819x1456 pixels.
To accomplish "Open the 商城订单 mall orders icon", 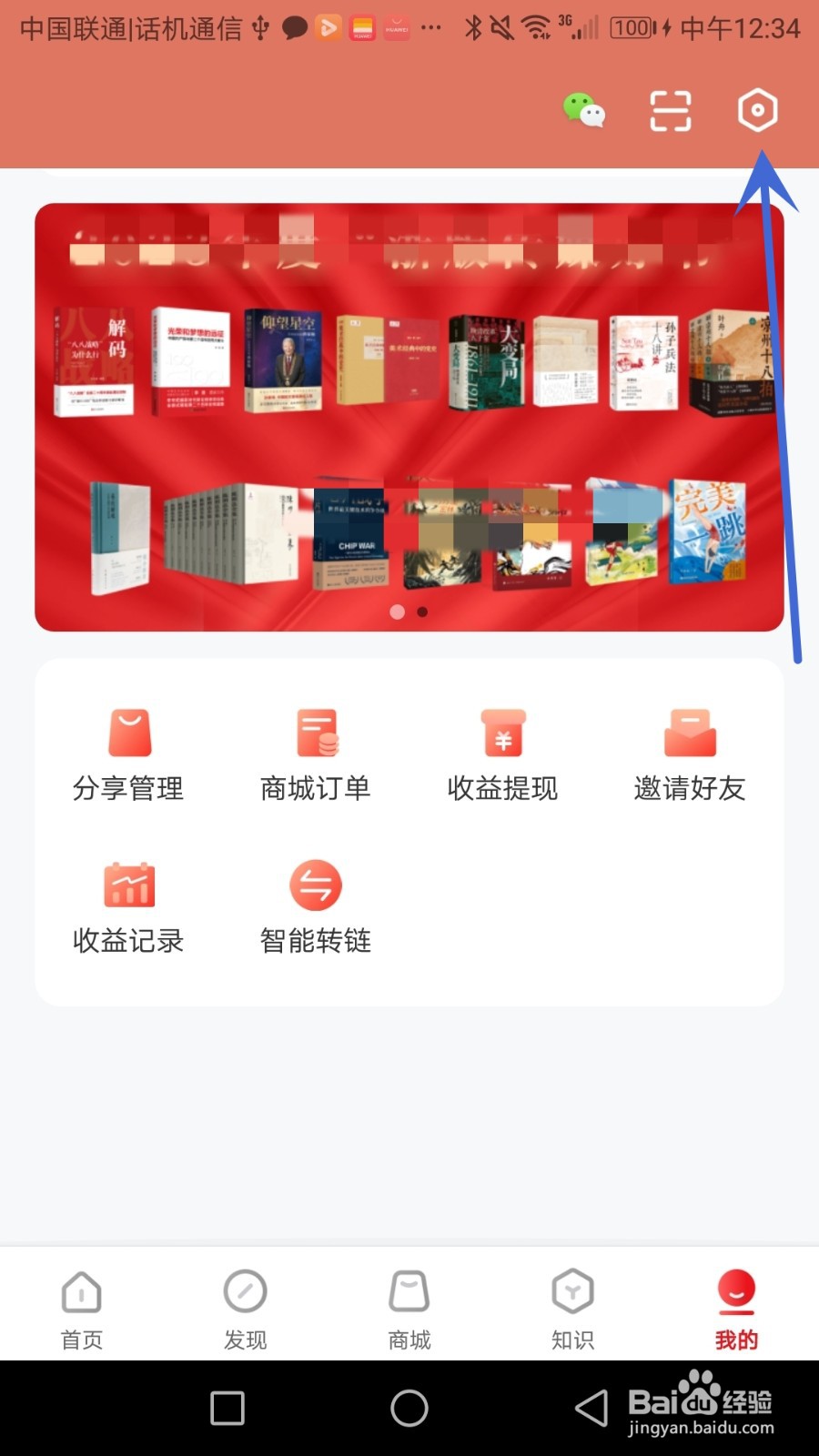I will pos(315,751).
